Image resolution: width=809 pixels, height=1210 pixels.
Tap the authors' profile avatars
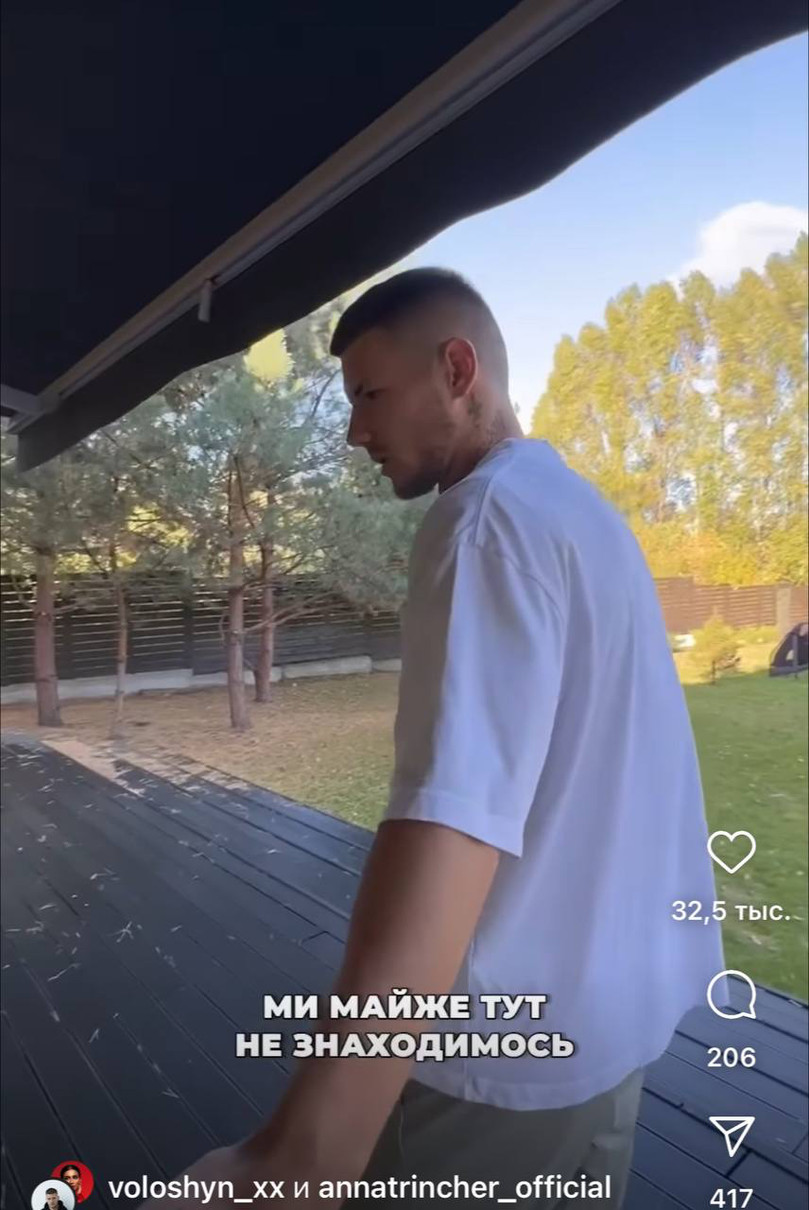point(62,1188)
